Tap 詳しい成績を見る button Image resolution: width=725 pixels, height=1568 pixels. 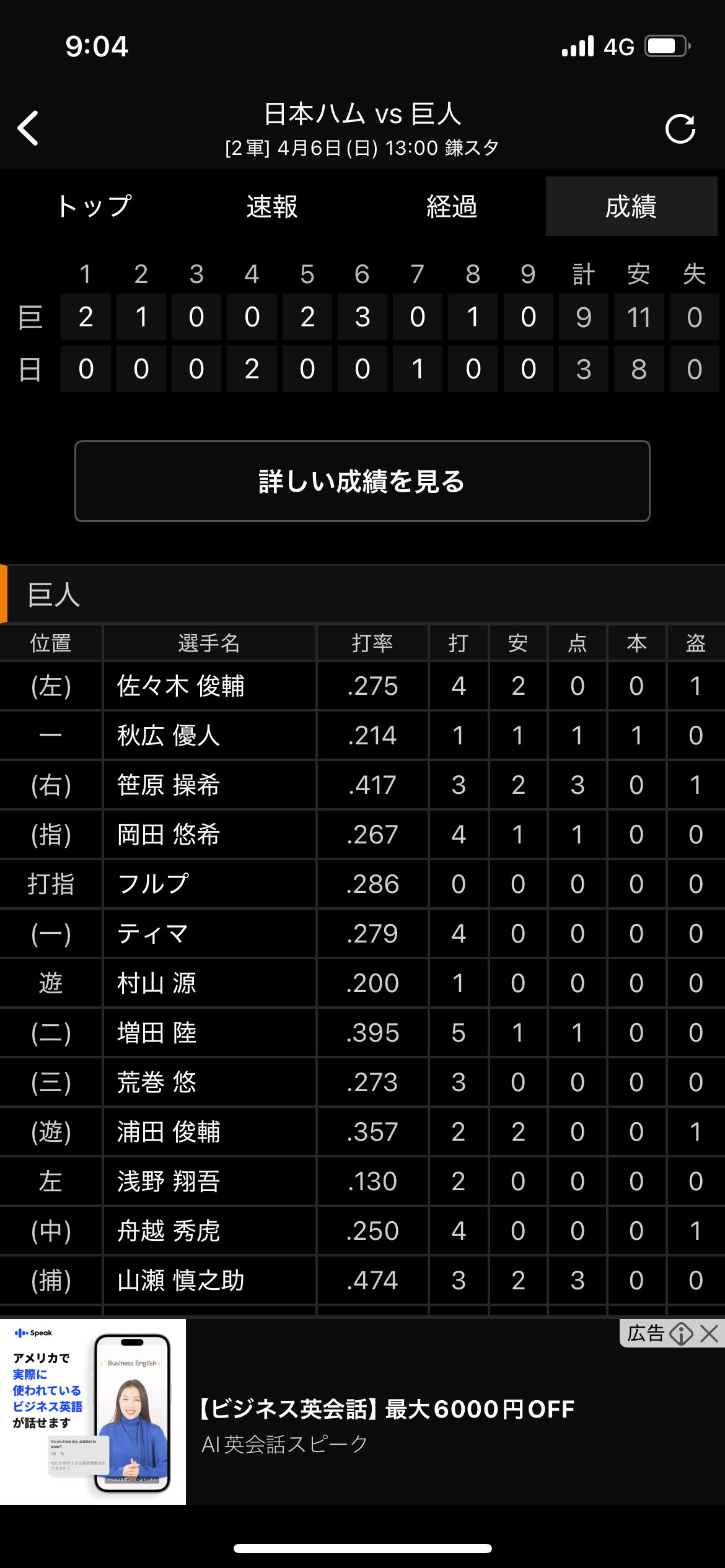pos(362,481)
